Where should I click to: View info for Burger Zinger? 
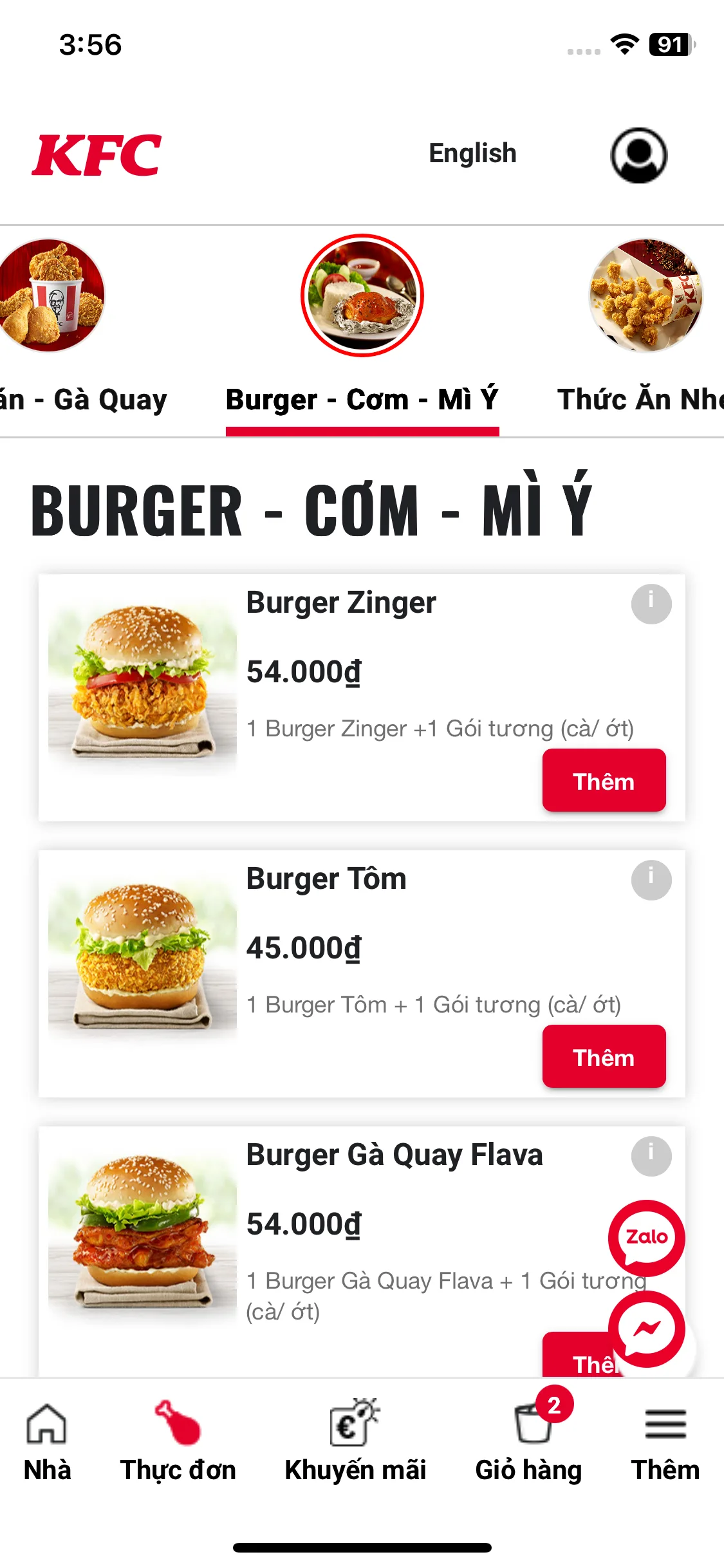tap(651, 604)
